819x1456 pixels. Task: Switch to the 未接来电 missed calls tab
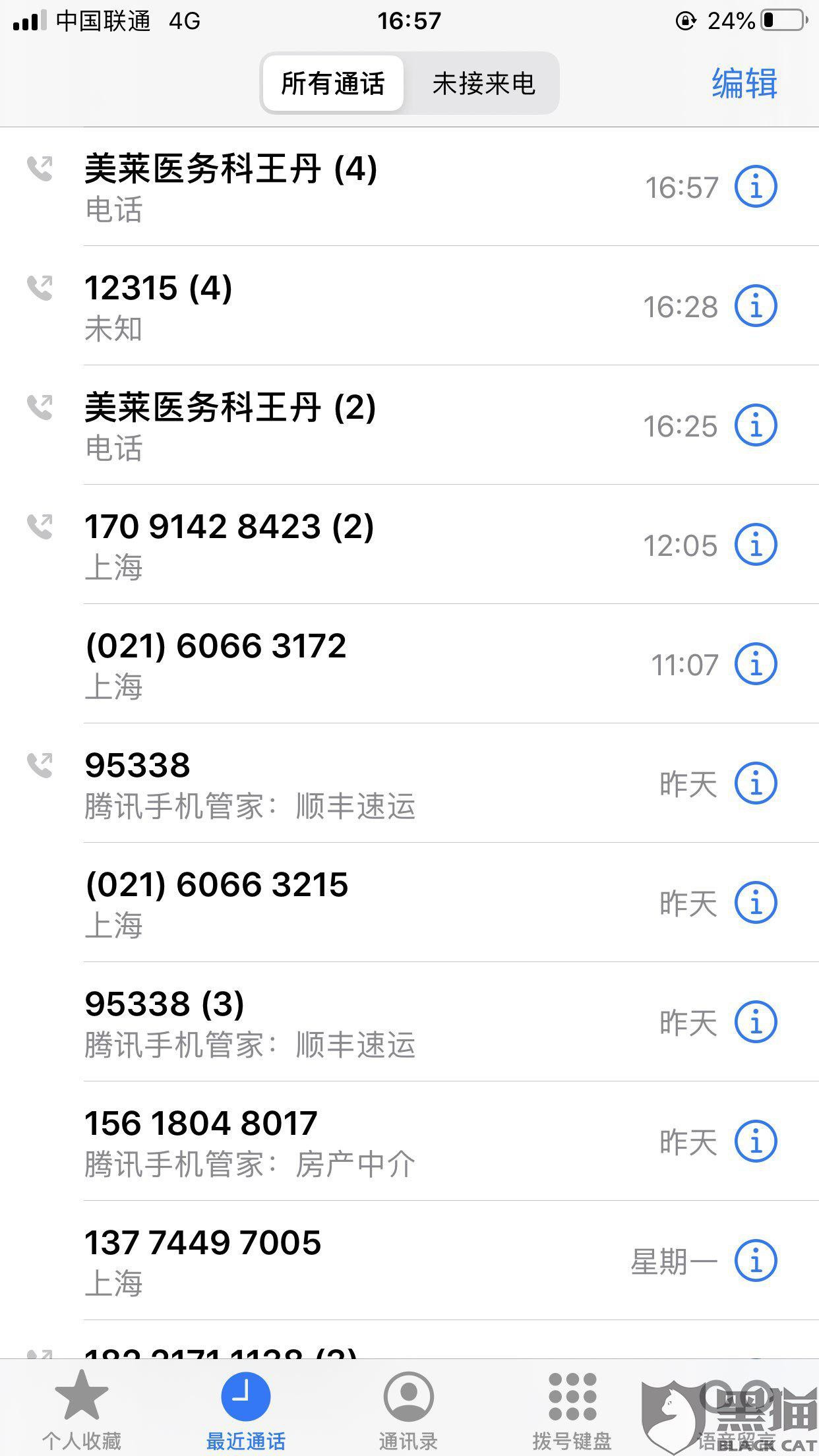coord(483,84)
